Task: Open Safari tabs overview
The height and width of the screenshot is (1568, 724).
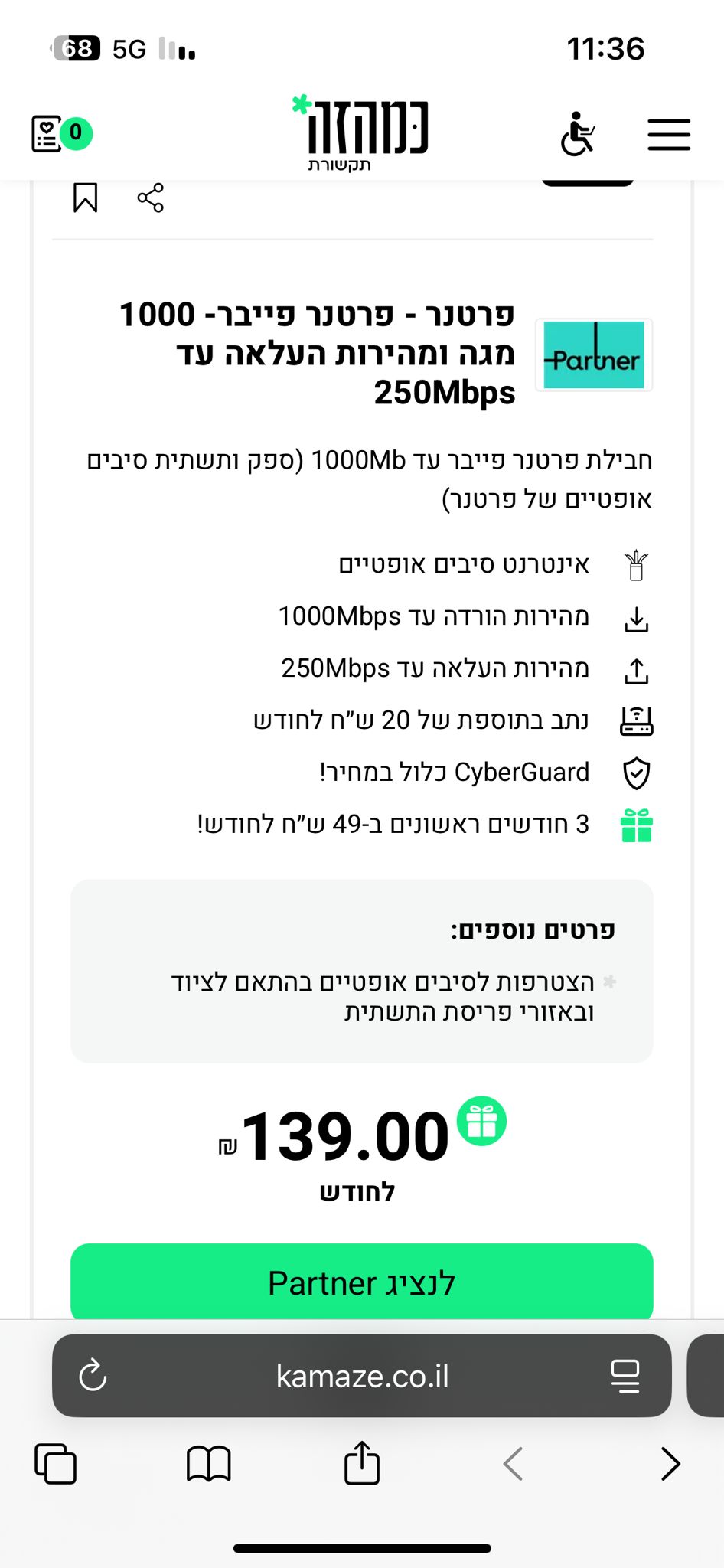Action: pos(55,1464)
